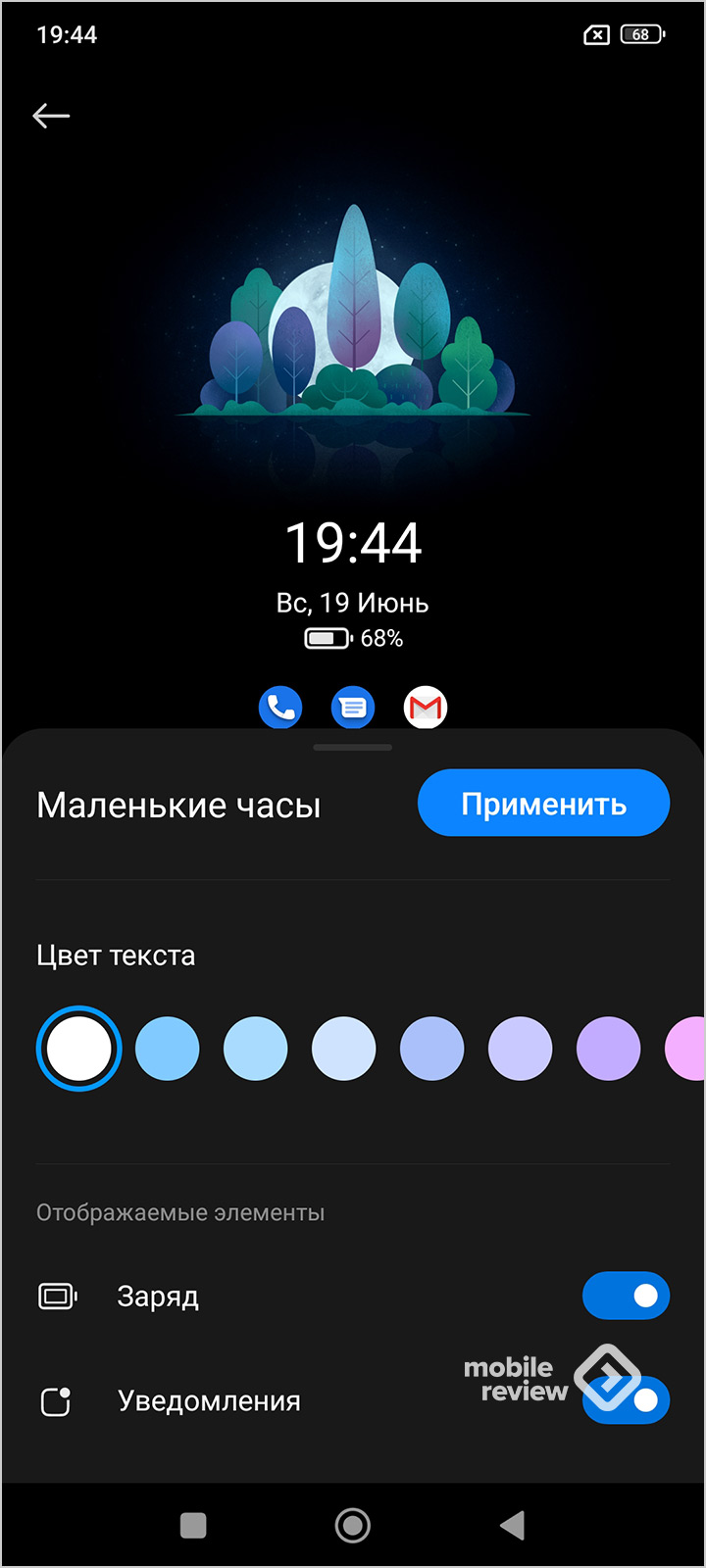This screenshot has width=706, height=1568.
Task: Pick the lavender text color
Action: 520,1049
